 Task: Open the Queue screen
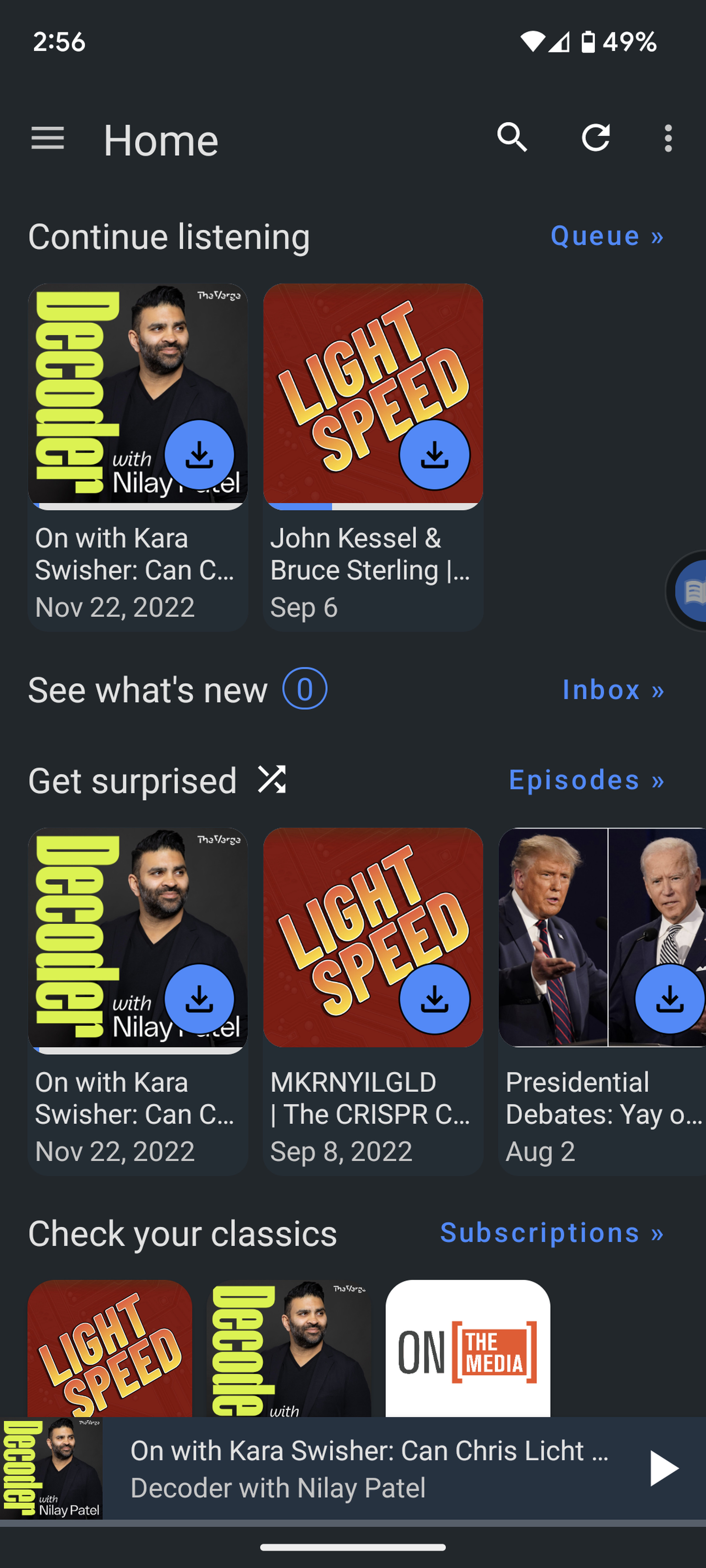click(x=606, y=236)
